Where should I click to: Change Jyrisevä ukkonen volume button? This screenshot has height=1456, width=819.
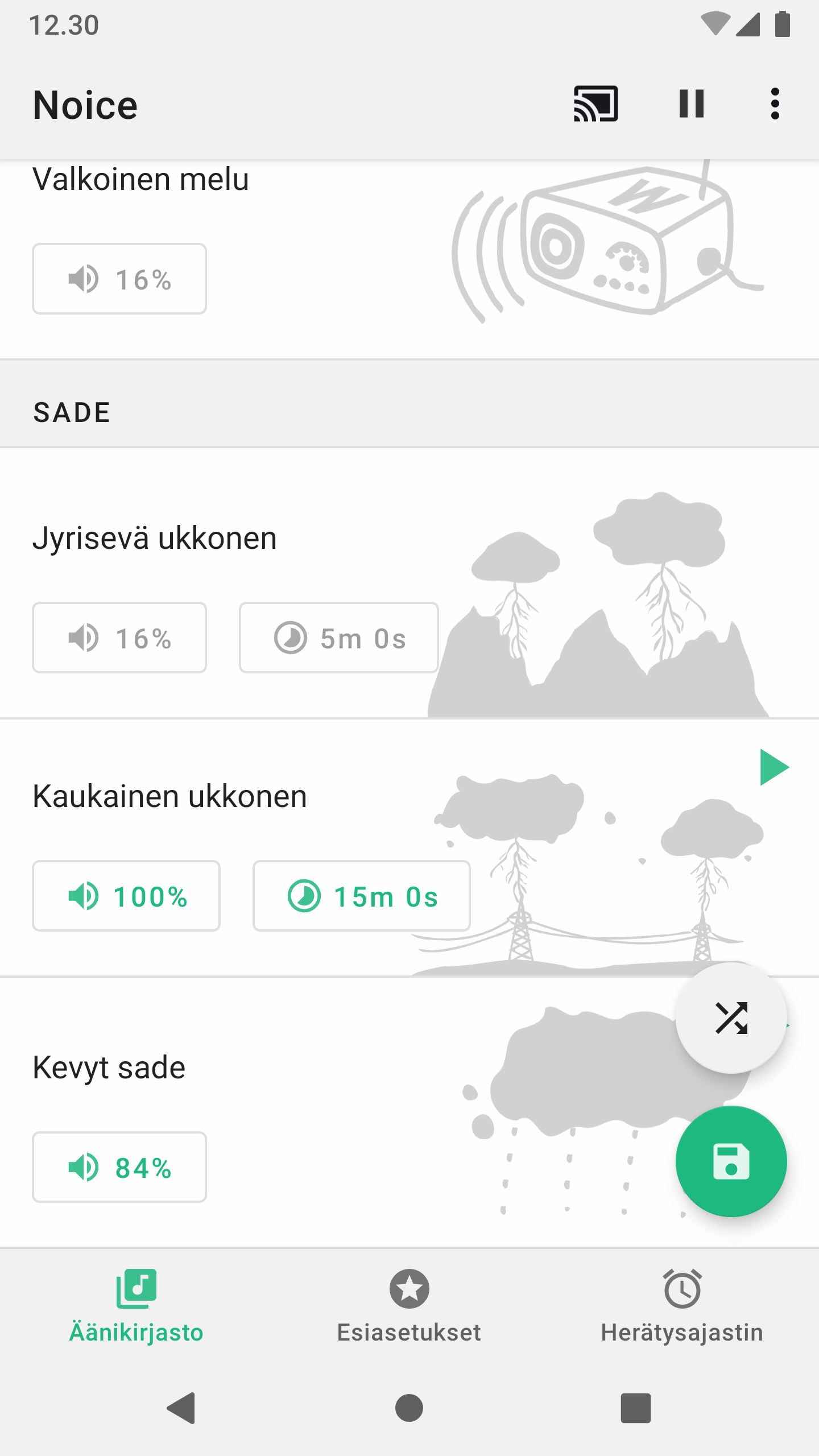119,638
